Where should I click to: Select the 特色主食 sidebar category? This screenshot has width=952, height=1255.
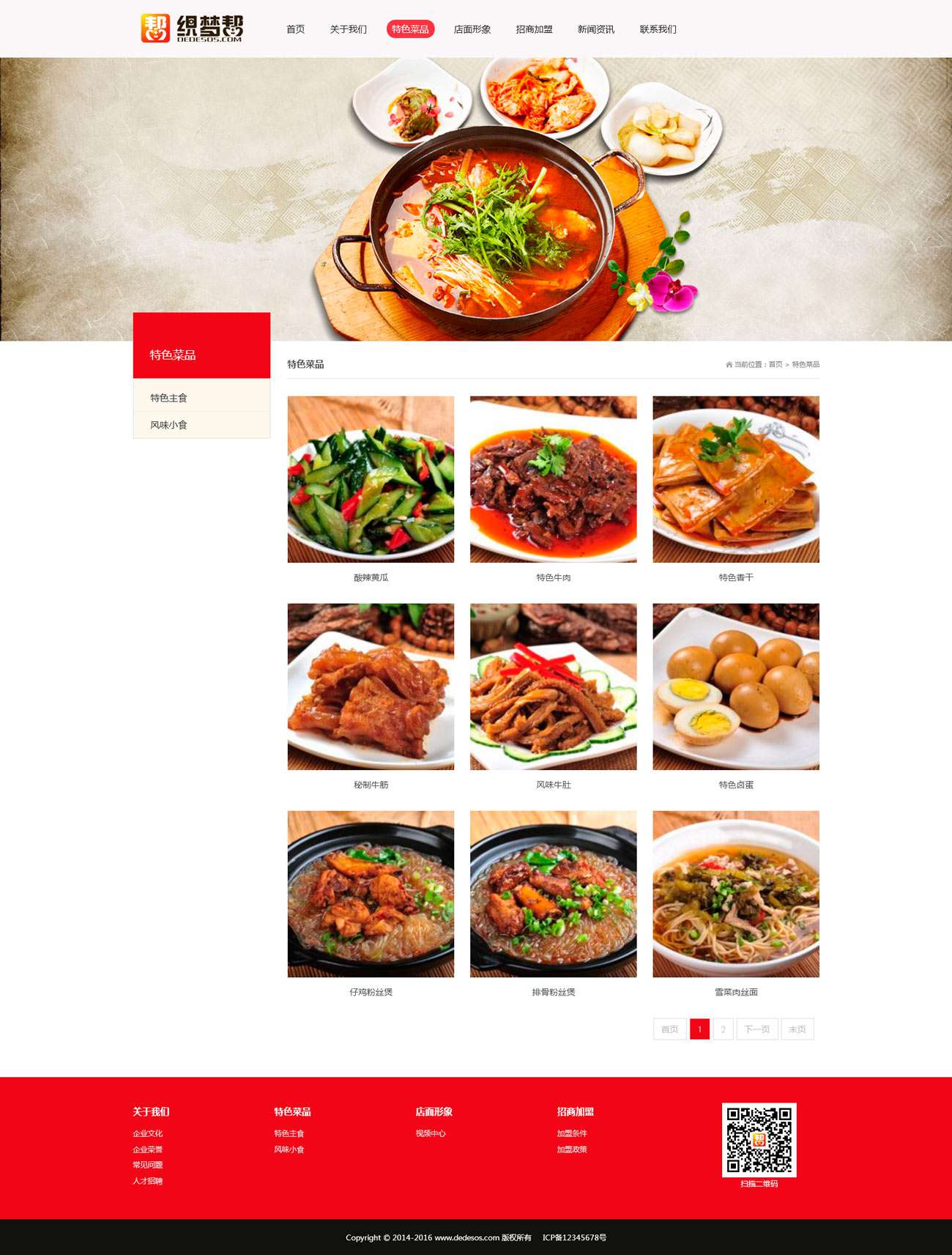tap(169, 398)
